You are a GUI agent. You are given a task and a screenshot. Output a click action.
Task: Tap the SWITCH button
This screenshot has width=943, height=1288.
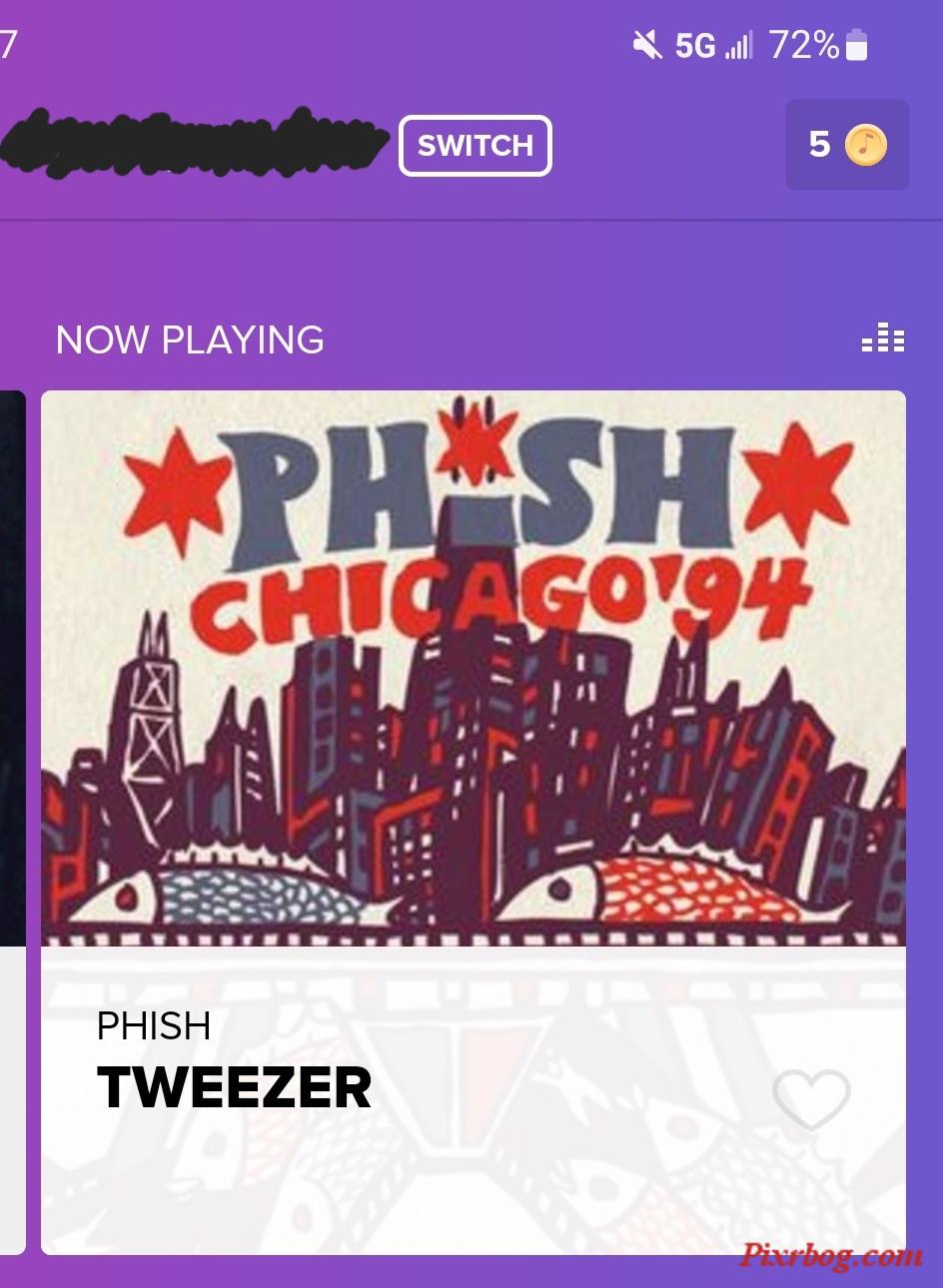click(x=474, y=146)
